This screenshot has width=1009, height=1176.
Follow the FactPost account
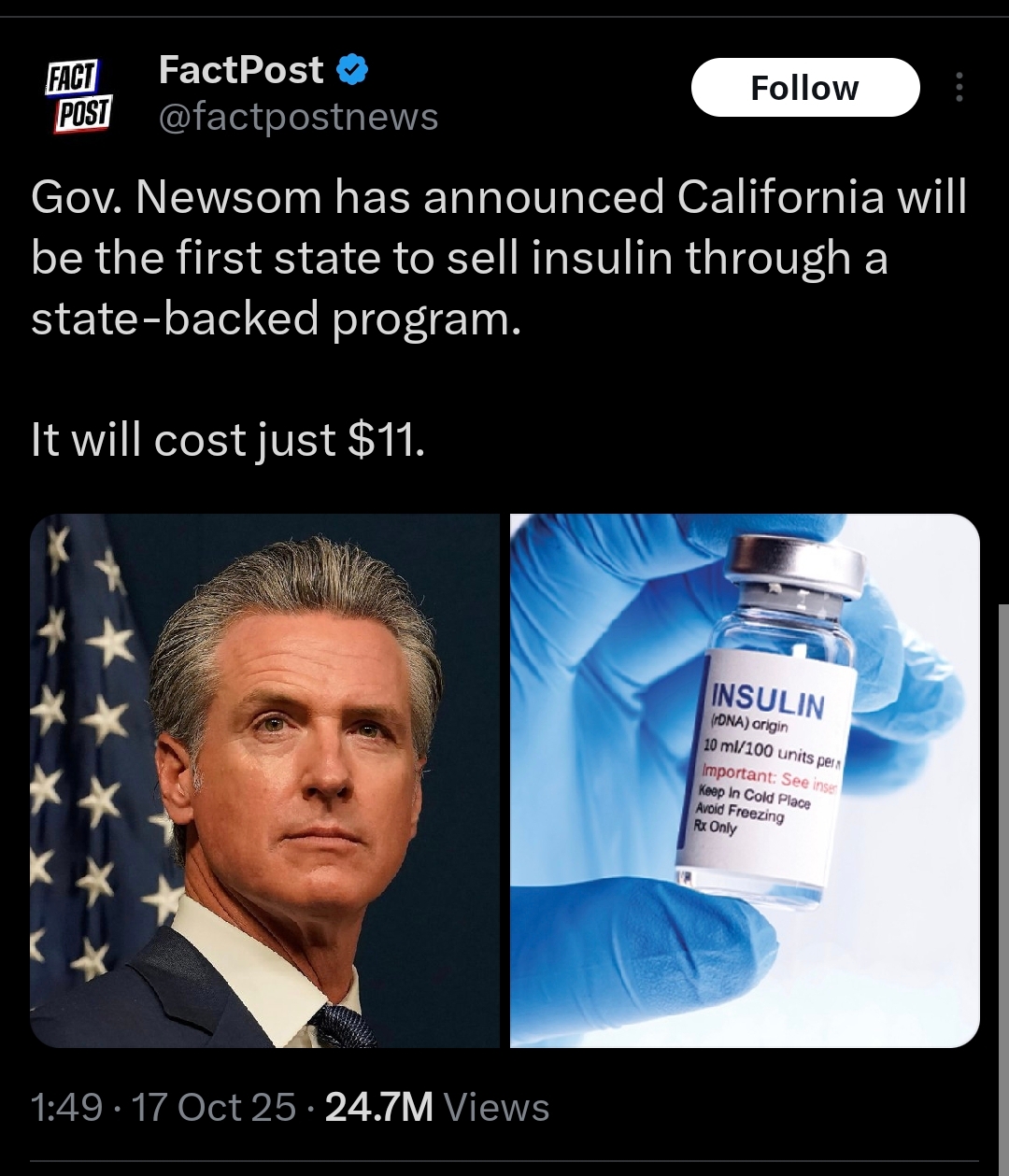804,88
